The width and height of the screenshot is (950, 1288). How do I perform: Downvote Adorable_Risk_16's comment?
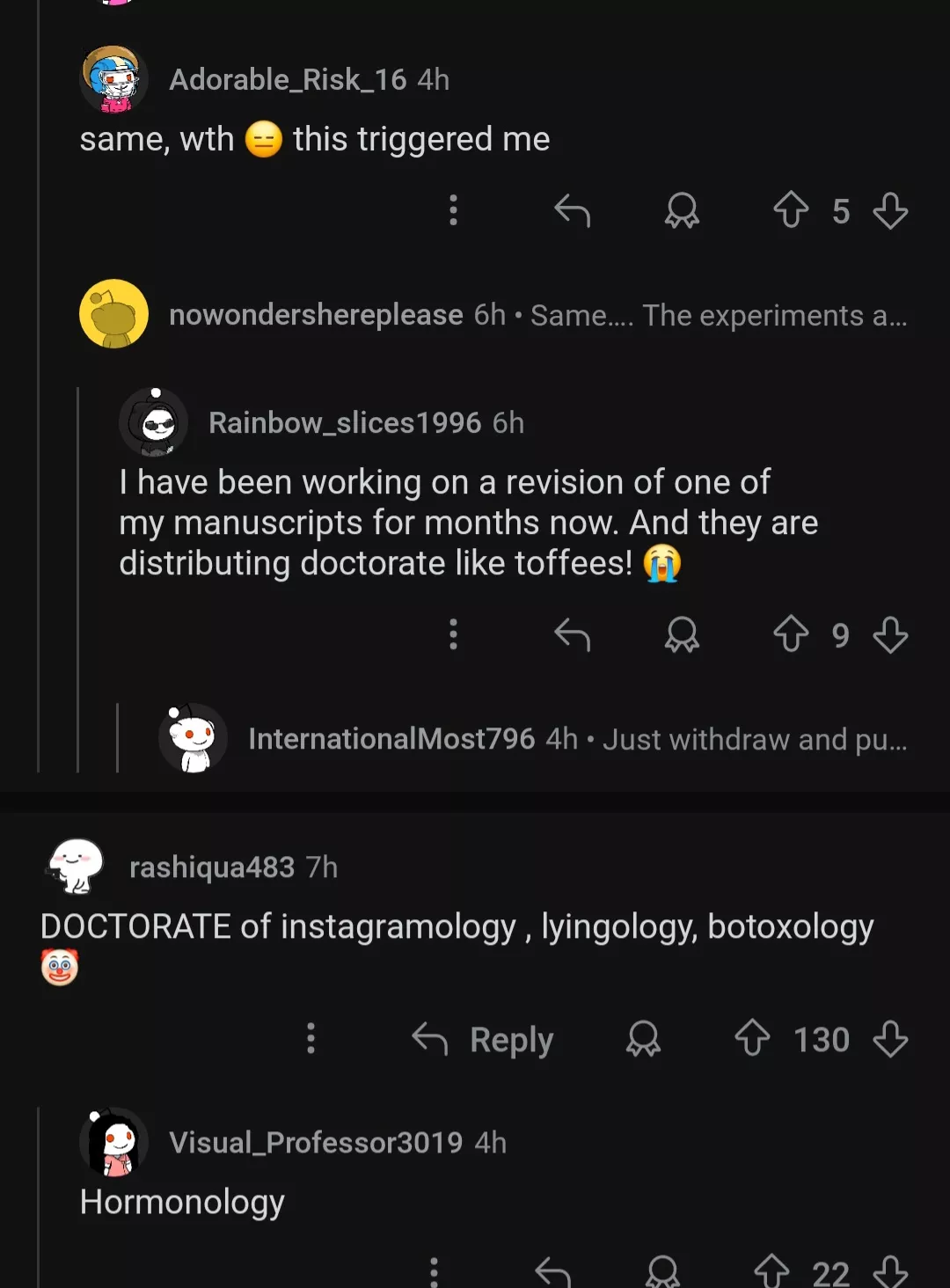[890, 210]
